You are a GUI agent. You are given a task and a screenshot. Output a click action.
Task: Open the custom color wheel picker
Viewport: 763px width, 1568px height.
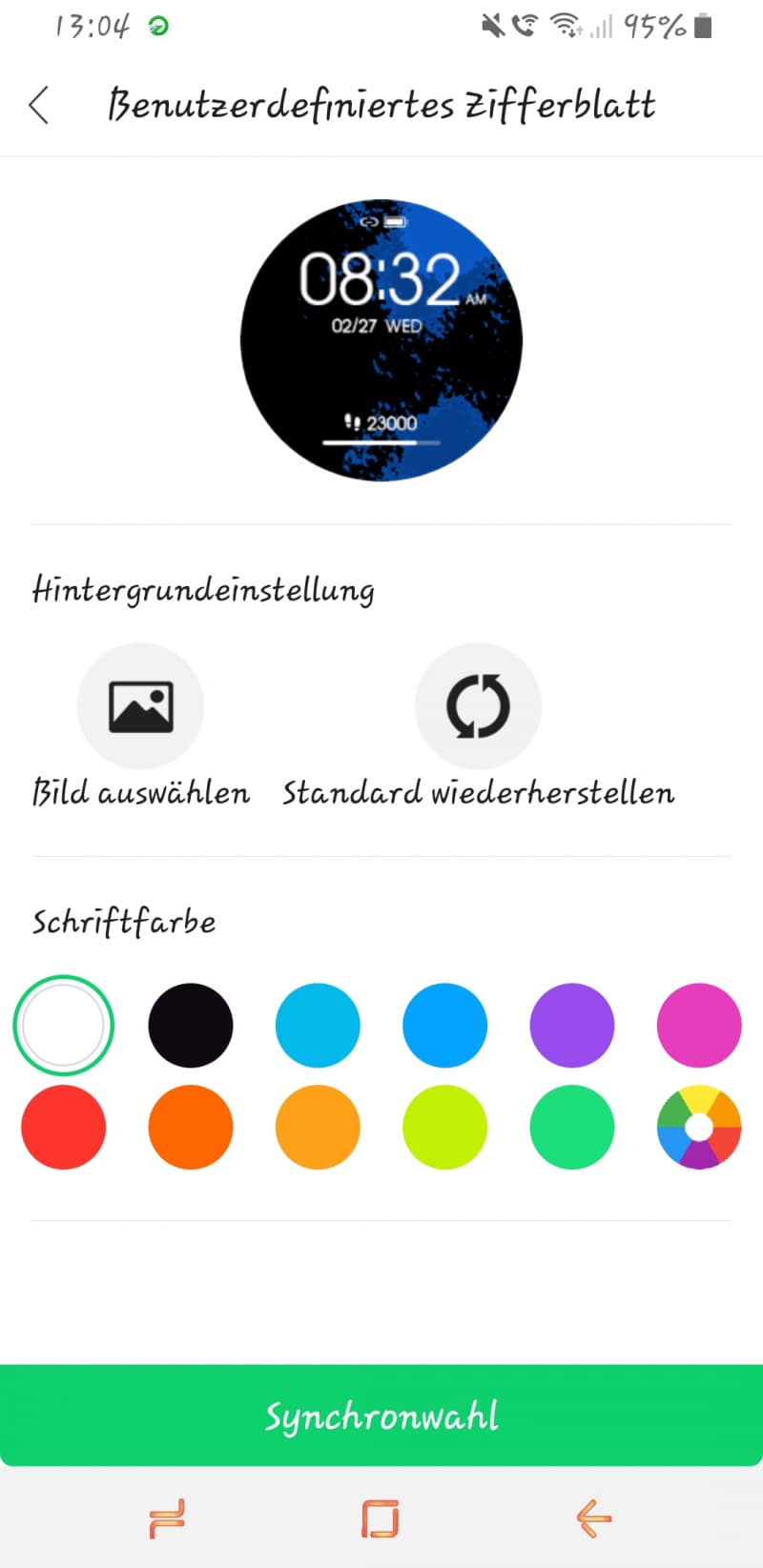coord(699,1128)
